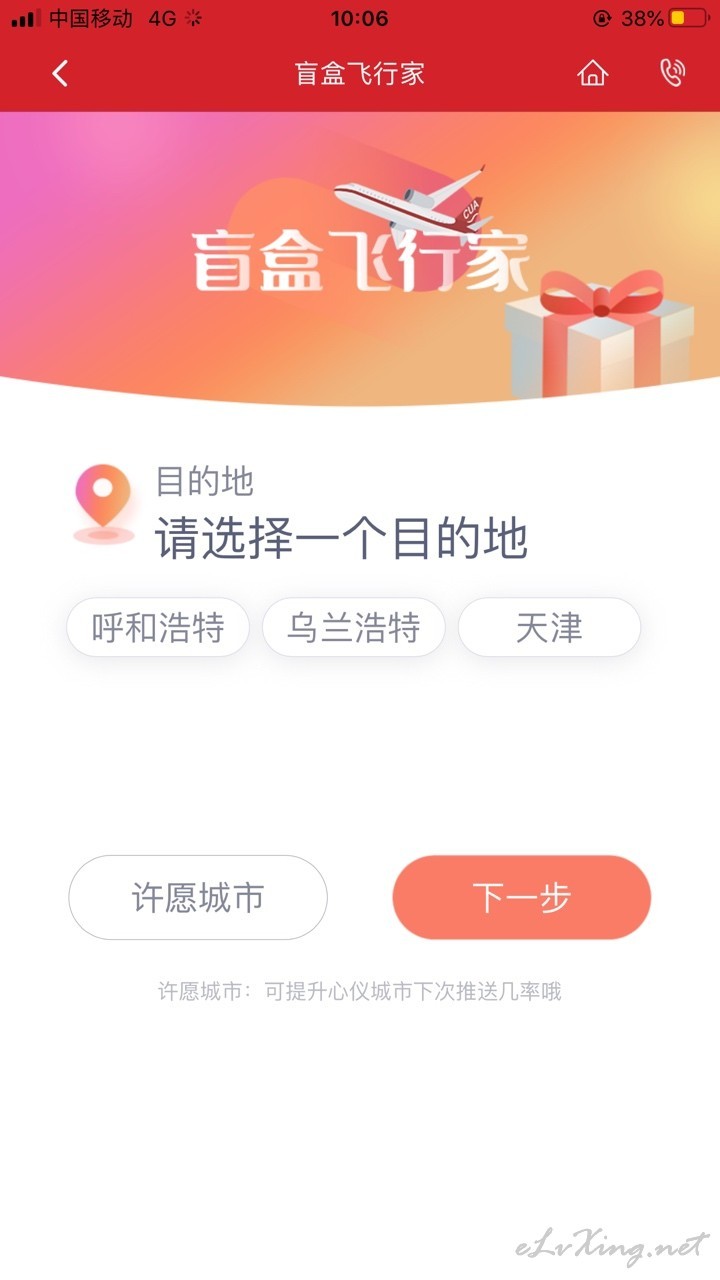Image resolution: width=720 pixels, height=1280 pixels.
Task: Pick 天津 as the destination
Action: (x=549, y=628)
